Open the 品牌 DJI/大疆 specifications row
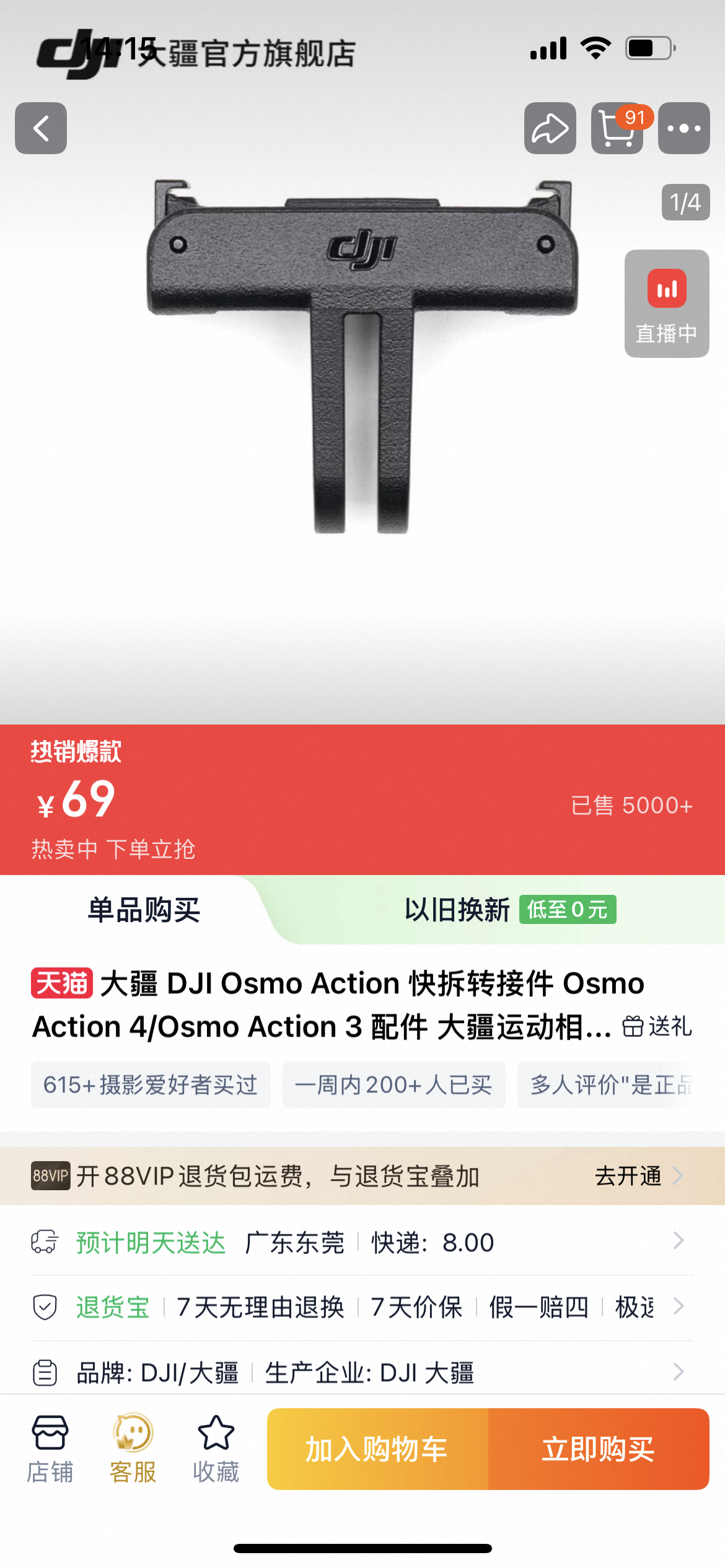This screenshot has width=725, height=1568. click(x=362, y=1372)
